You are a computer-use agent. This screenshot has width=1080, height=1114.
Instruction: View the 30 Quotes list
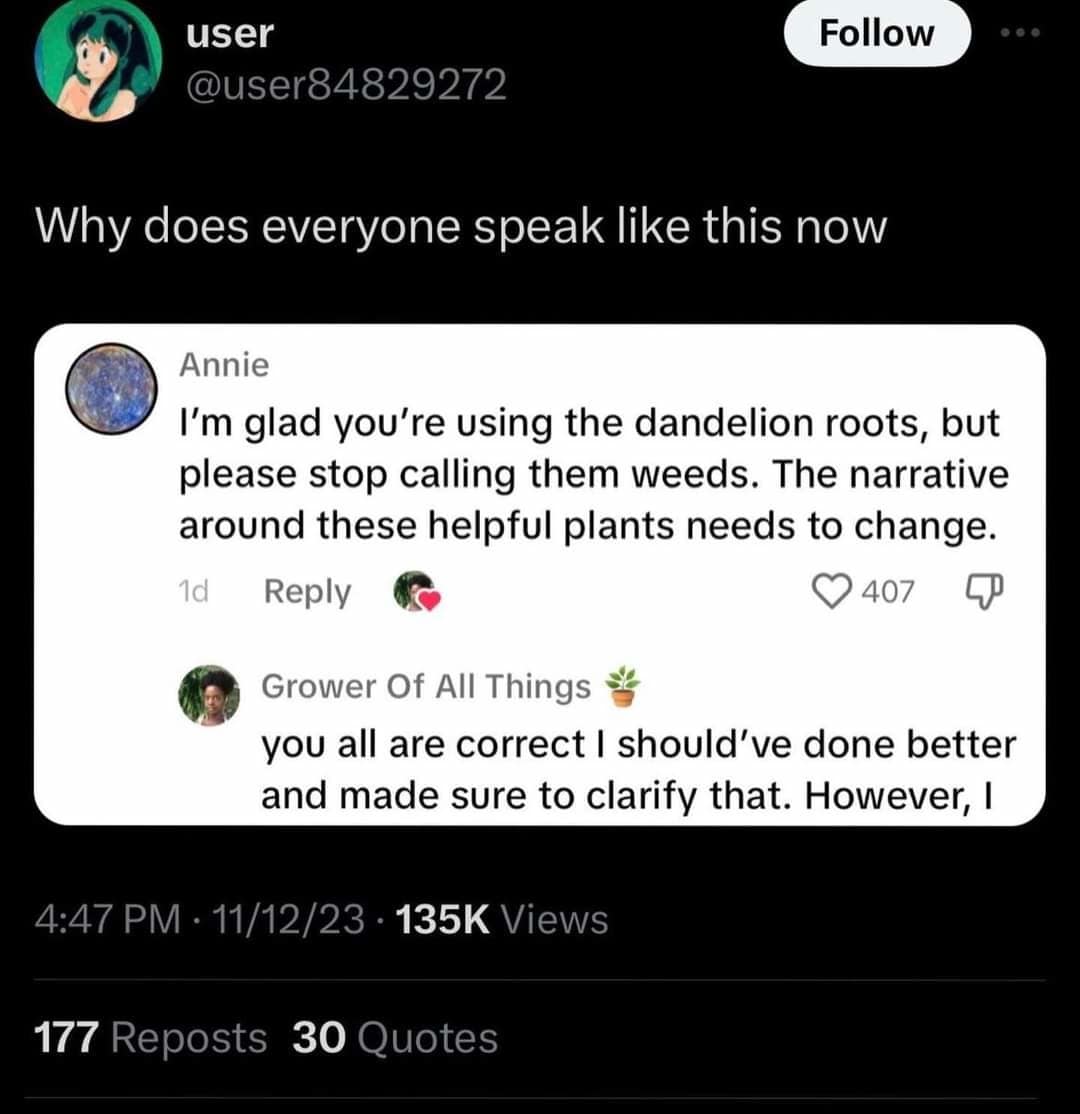click(x=395, y=1037)
